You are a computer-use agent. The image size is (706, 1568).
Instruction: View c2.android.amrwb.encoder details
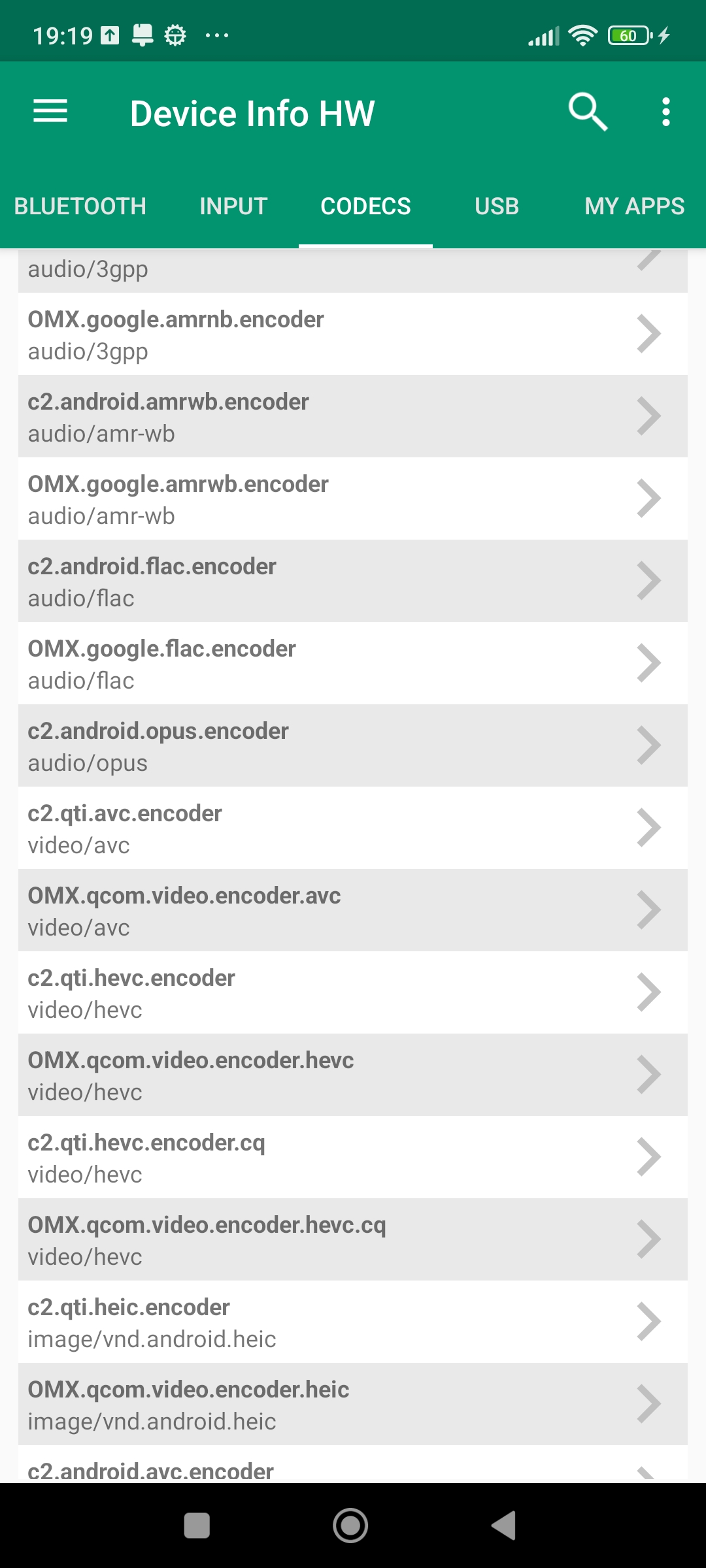pos(353,416)
